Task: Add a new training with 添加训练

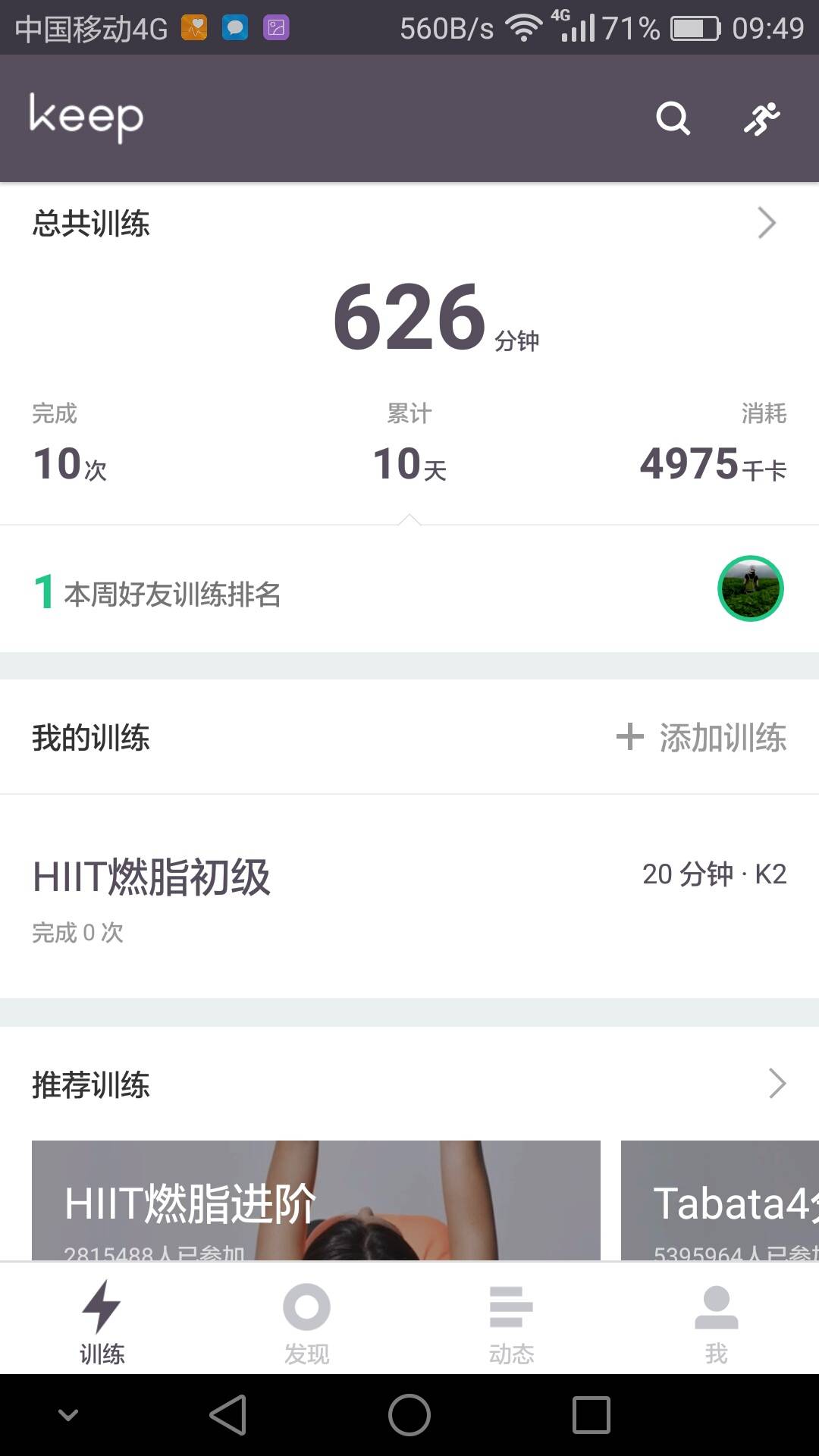Action: pos(701,737)
